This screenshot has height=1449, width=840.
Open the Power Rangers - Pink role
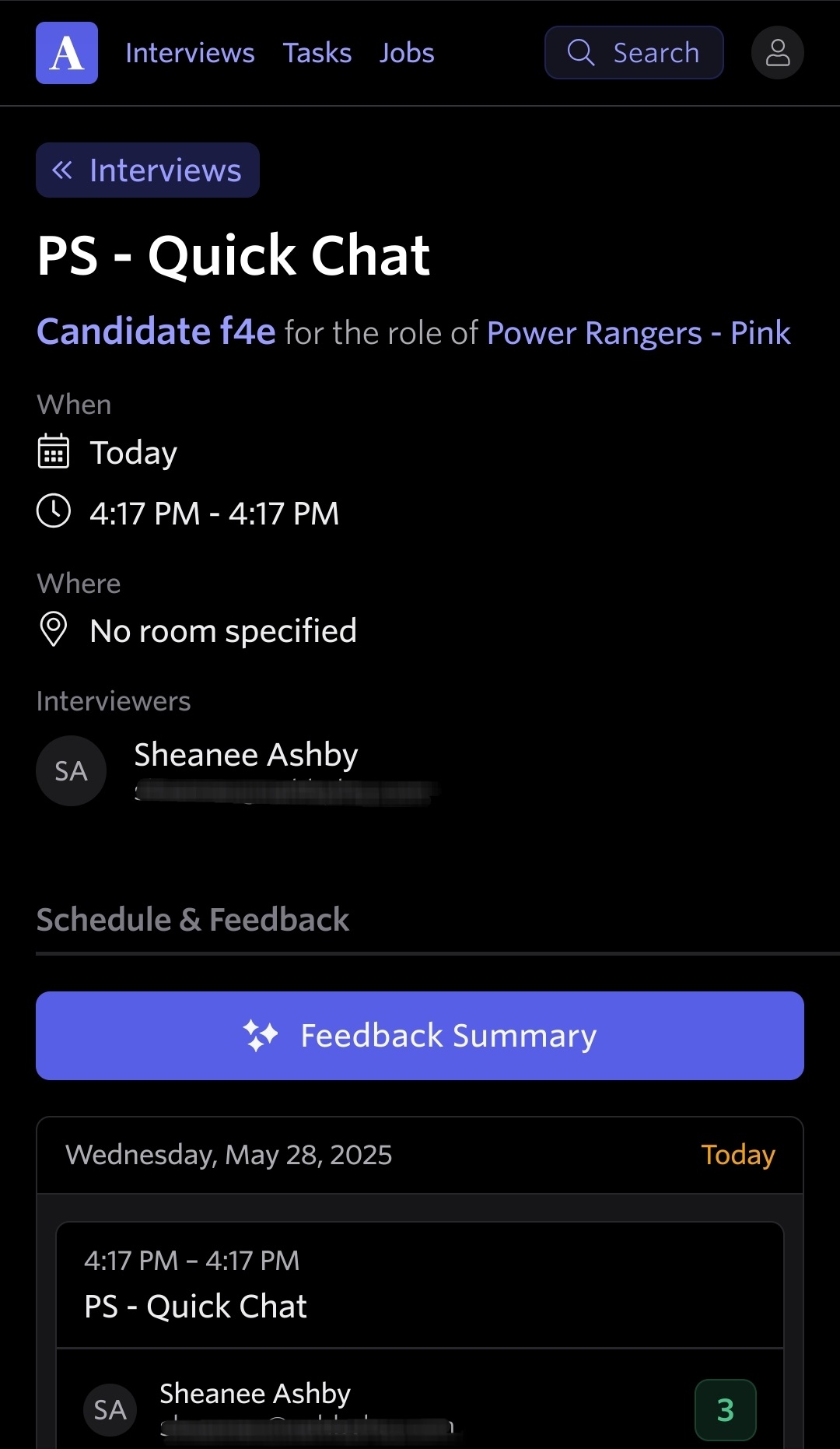pyautogui.click(x=639, y=333)
